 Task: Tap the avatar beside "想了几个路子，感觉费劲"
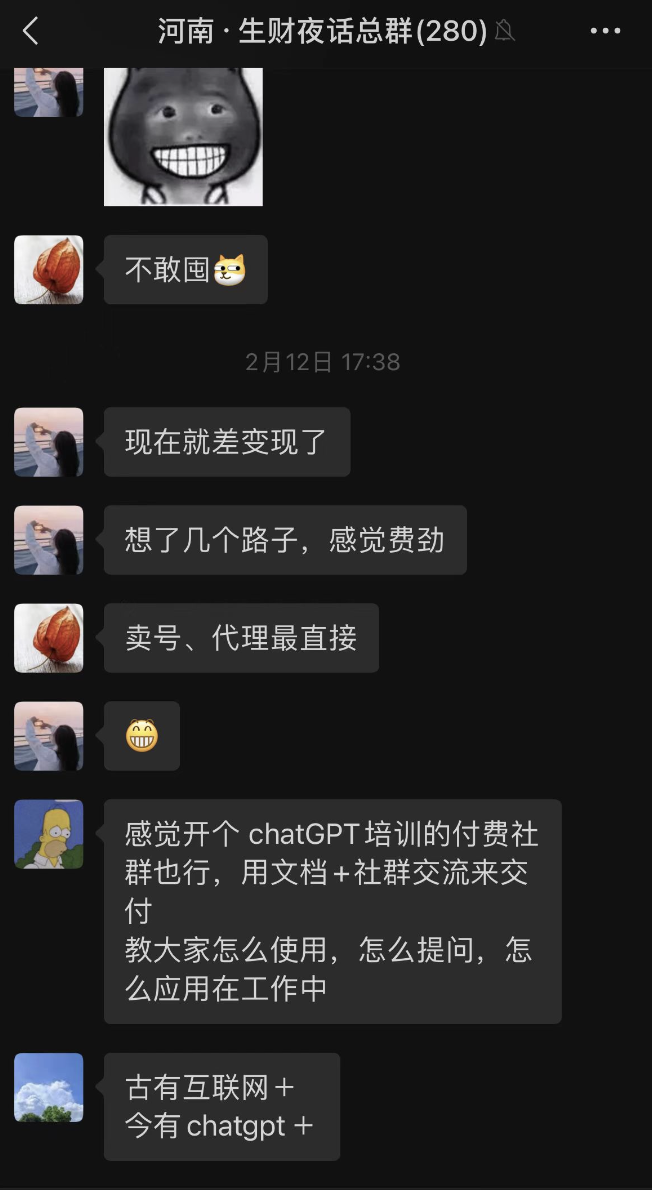tap(49, 540)
